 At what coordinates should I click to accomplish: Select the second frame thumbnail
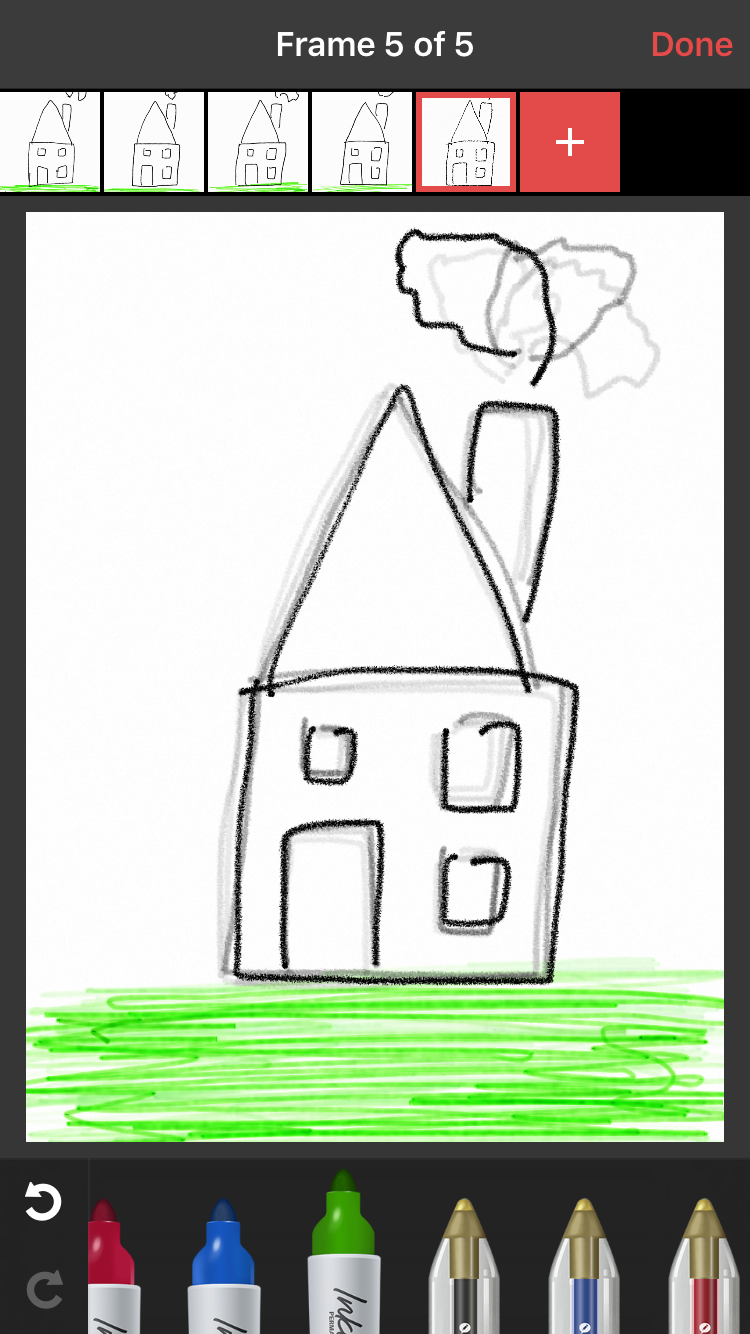click(x=154, y=142)
